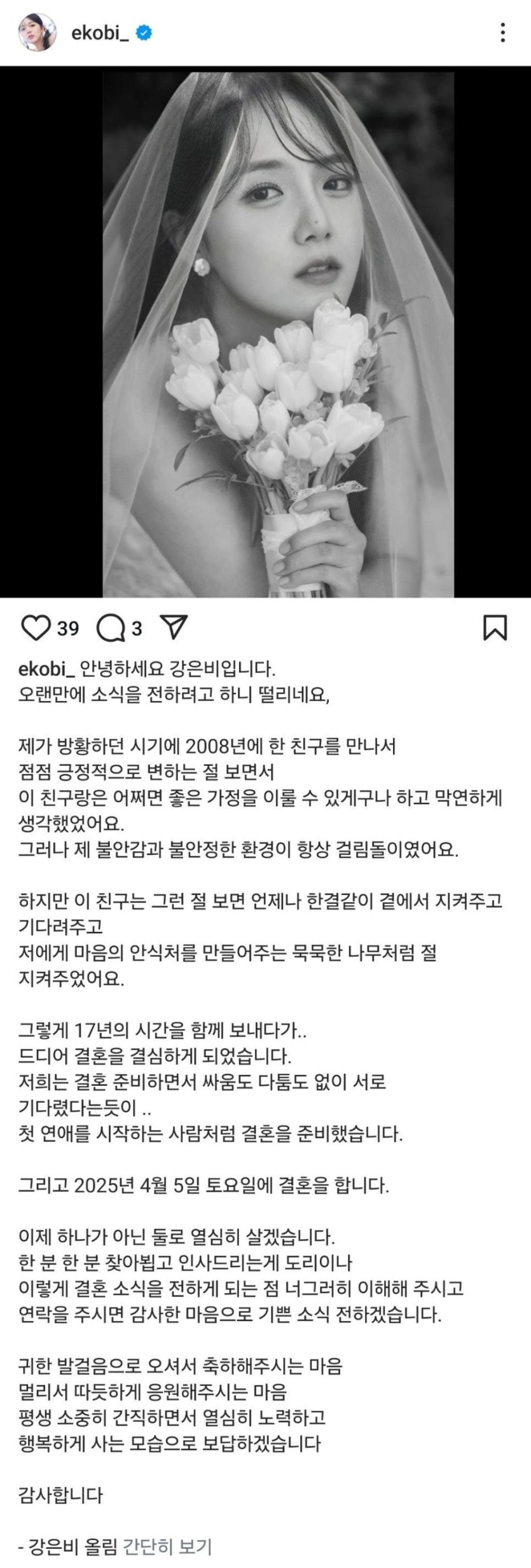Open ekobi_ username in post header
This screenshot has height=1568, width=531.
coord(100,32)
